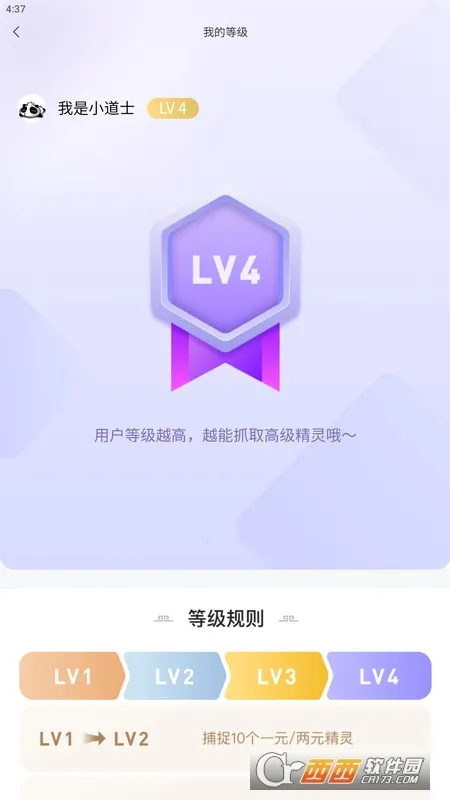Select the LV4 level segment
The image size is (450, 800).
pos(379,676)
